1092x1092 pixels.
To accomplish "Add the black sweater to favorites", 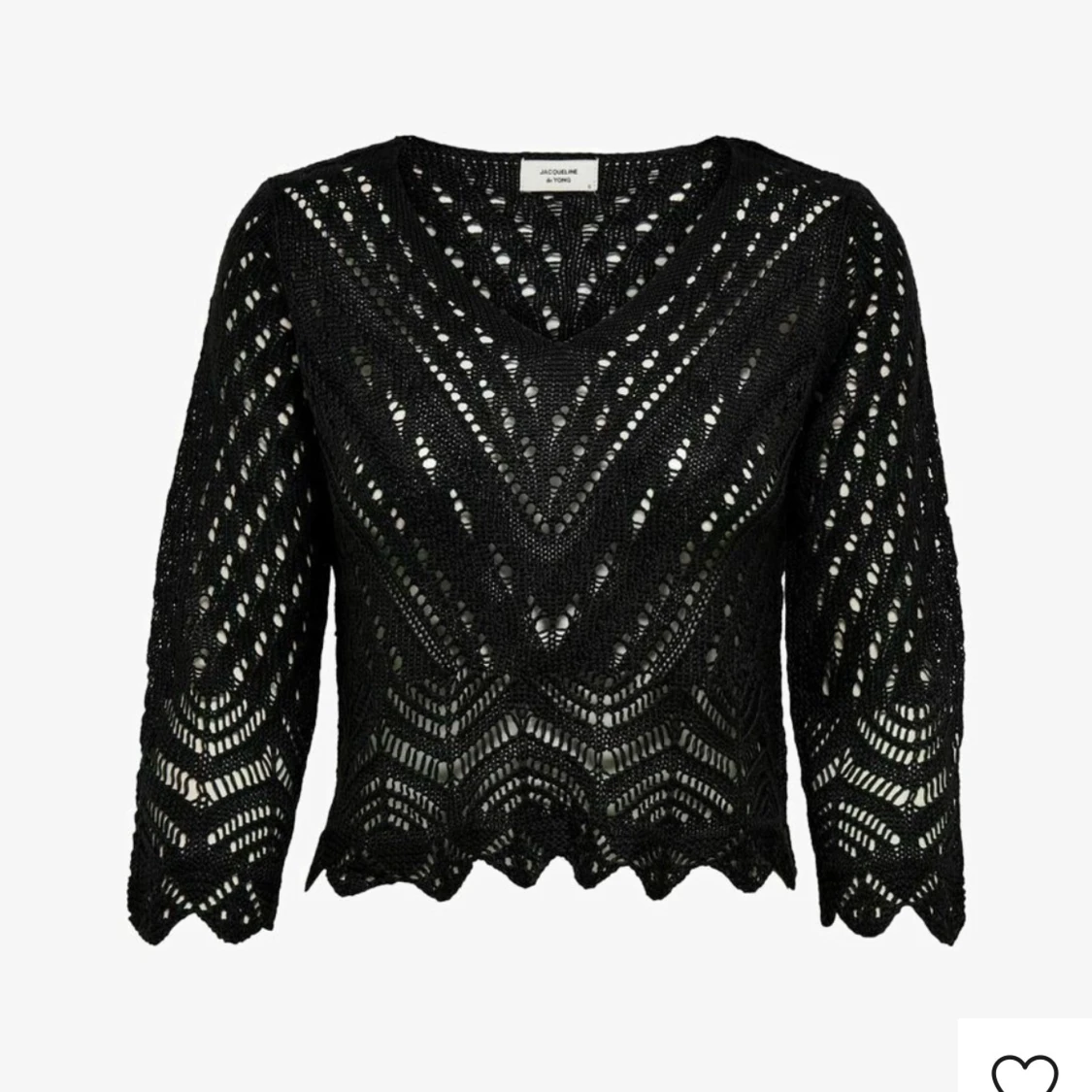I will (1023, 1068).
